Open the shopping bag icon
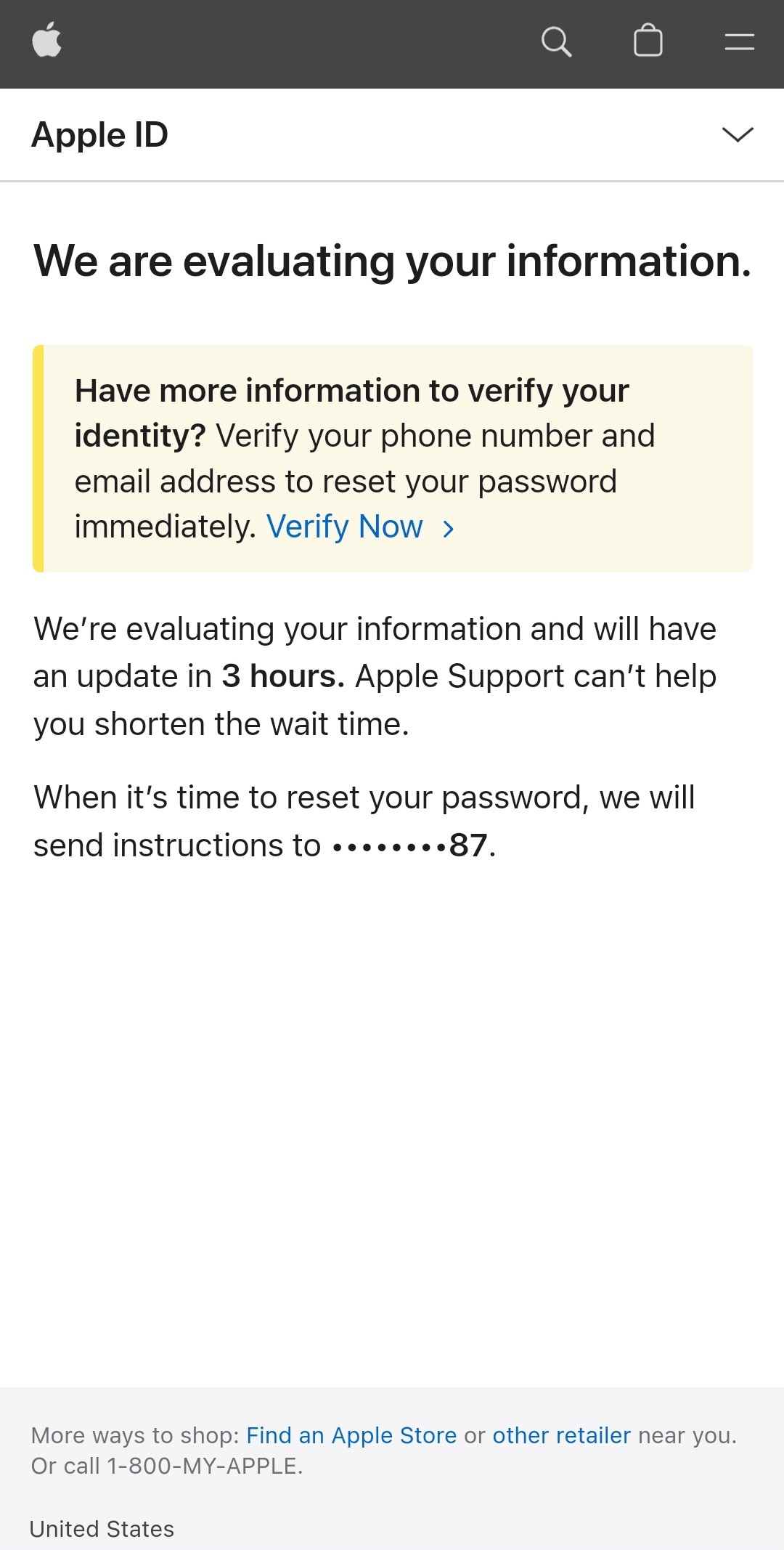784x1550 pixels. pyautogui.click(x=648, y=40)
